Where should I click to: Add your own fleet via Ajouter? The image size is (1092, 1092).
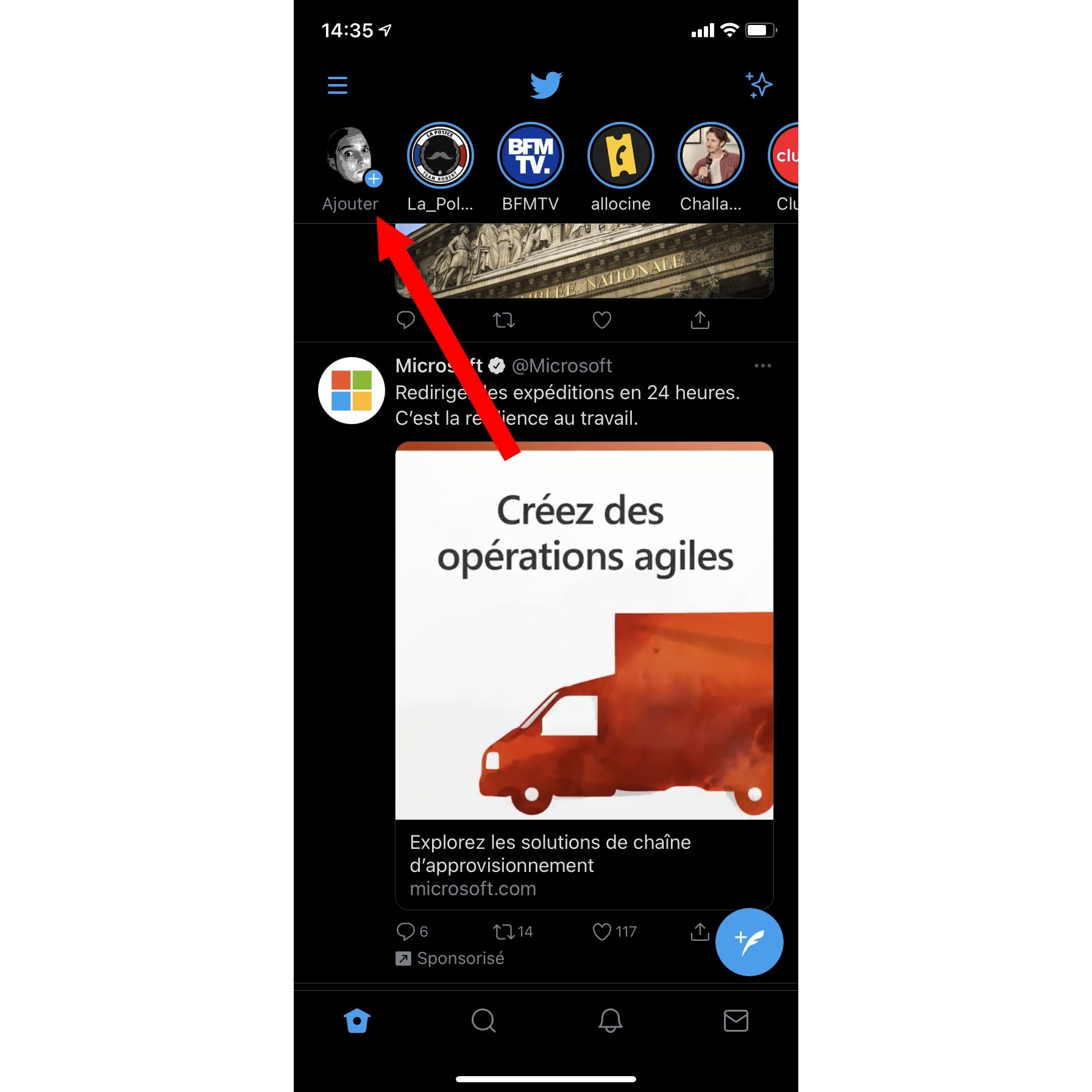[350, 156]
